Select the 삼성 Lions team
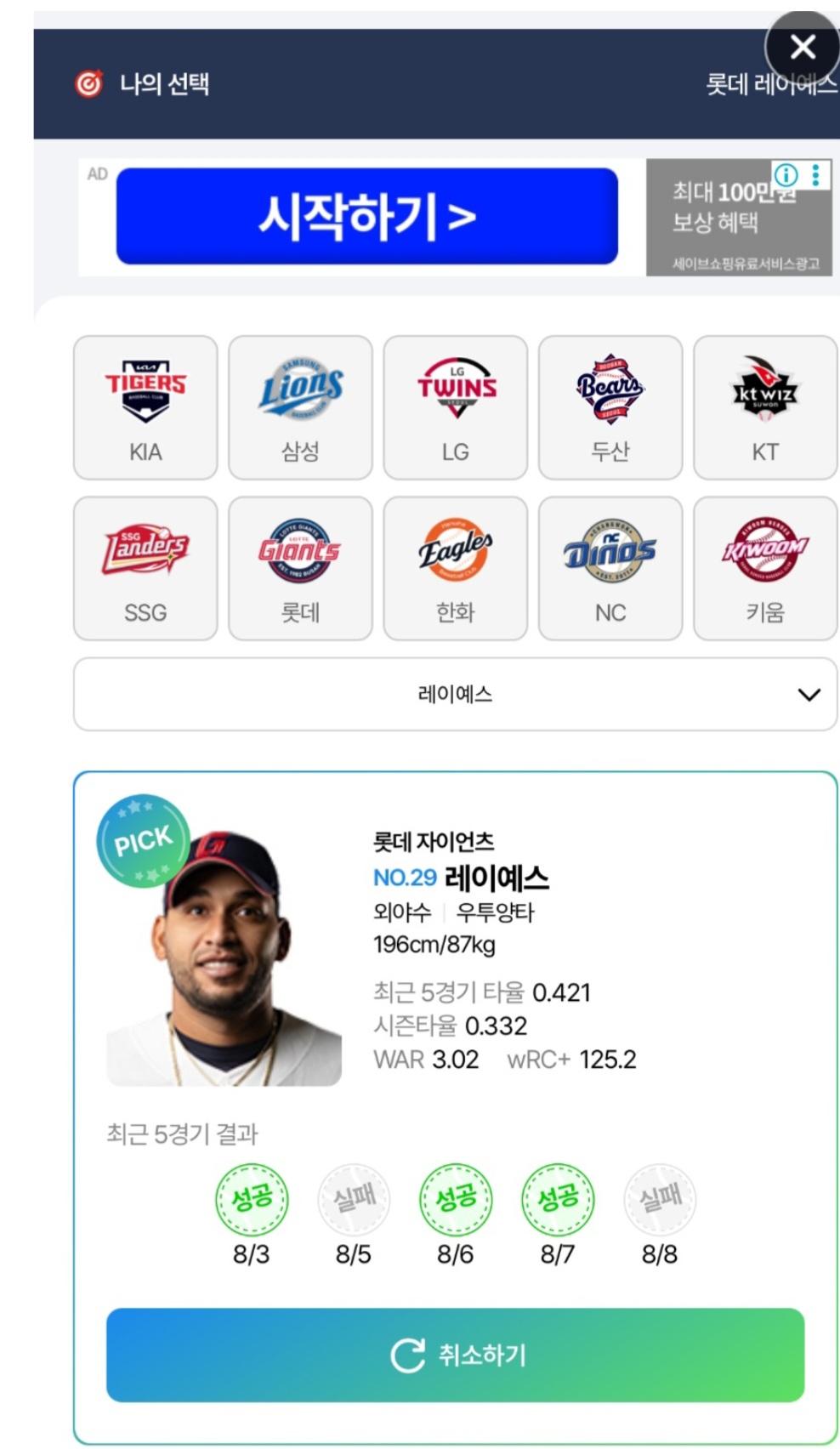 click(x=300, y=407)
